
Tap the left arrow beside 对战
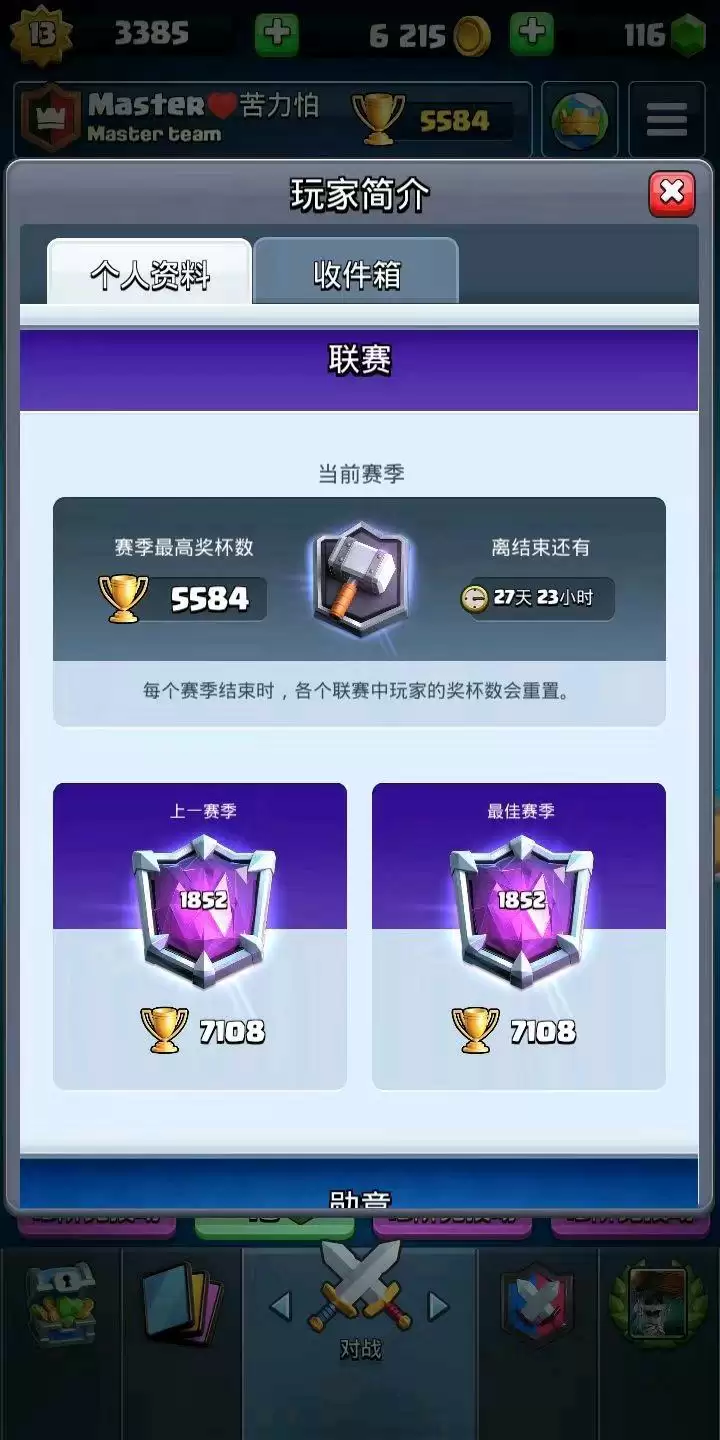[x=281, y=1305]
